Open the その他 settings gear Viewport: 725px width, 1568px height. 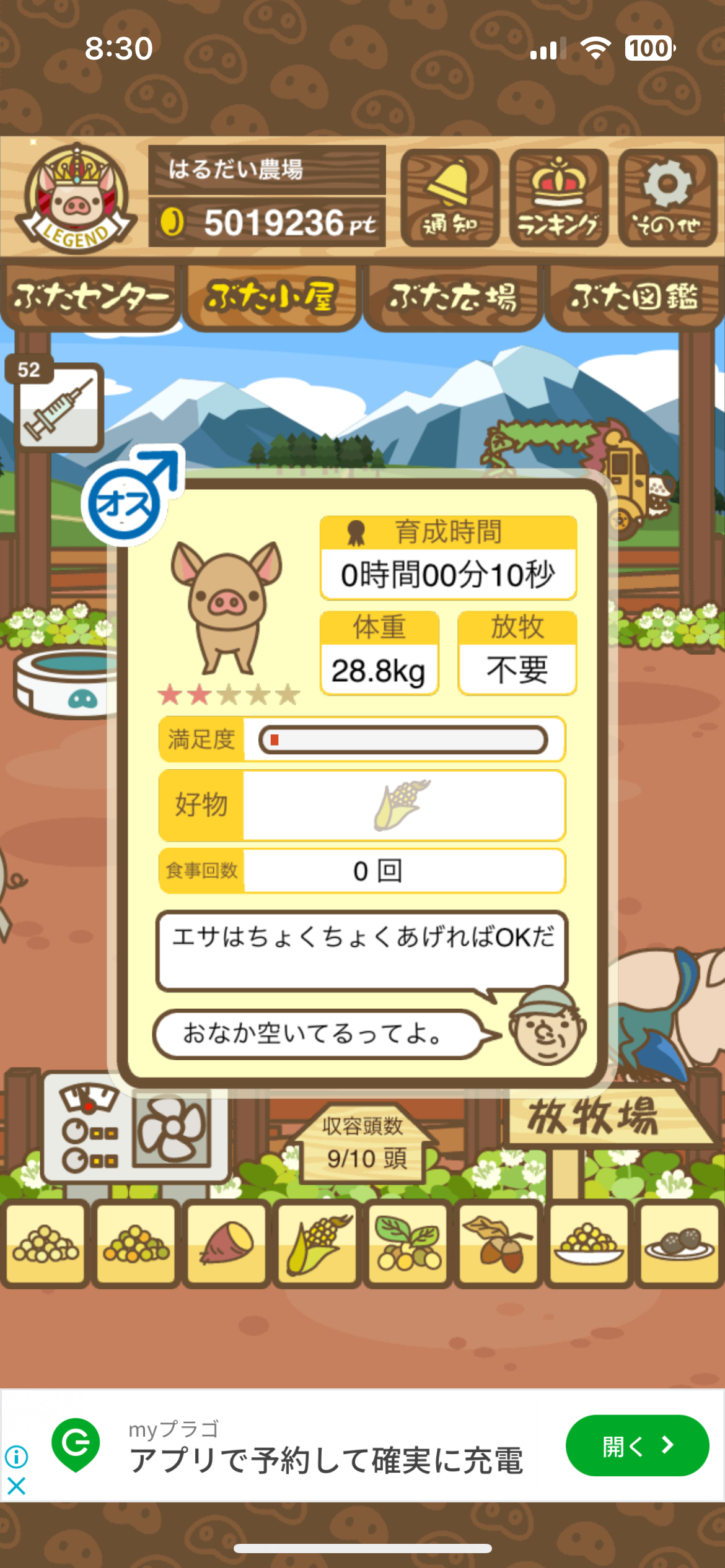667,198
